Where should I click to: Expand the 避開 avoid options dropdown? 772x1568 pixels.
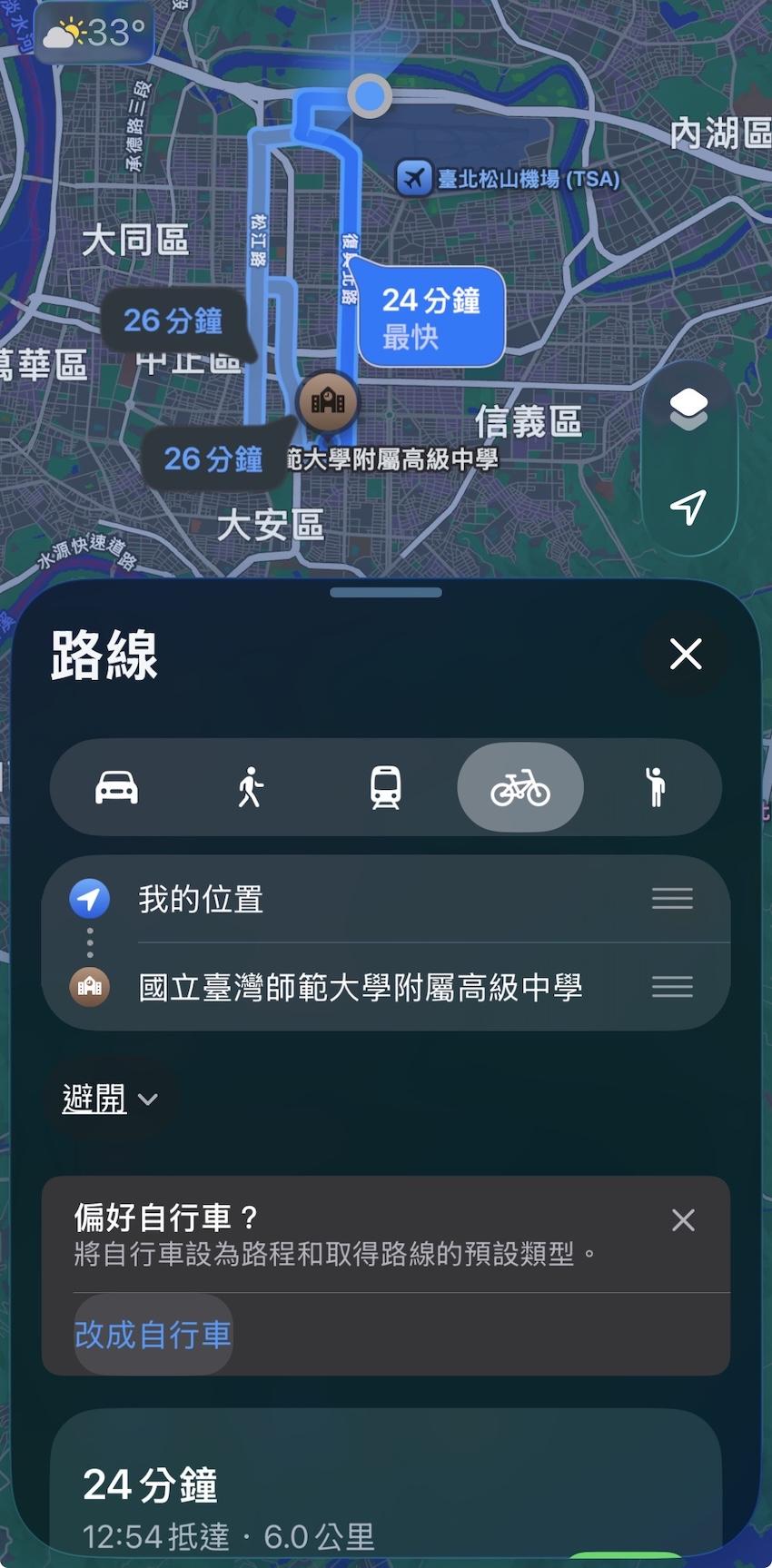tap(110, 1100)
